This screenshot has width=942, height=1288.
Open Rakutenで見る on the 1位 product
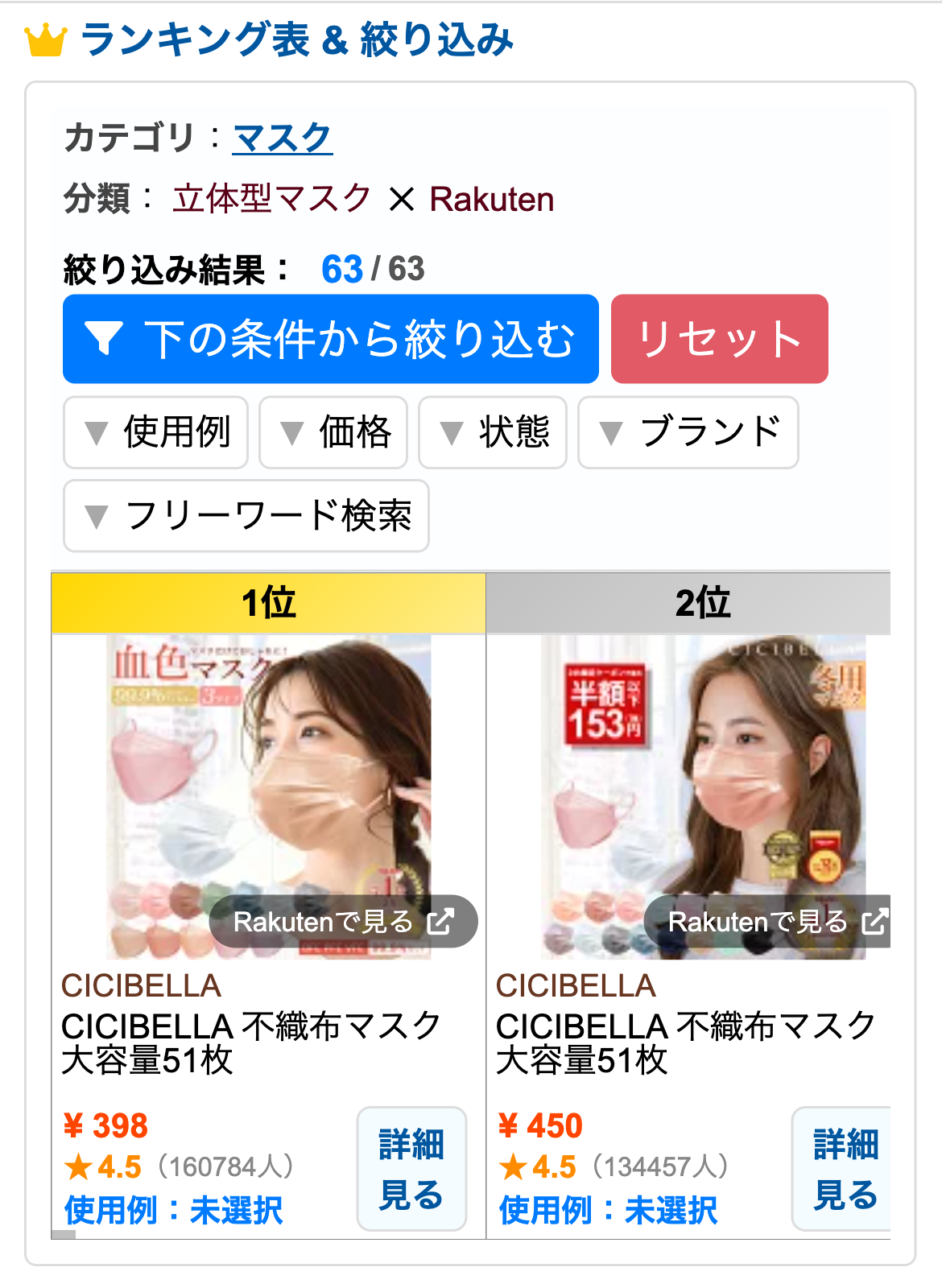343,922
